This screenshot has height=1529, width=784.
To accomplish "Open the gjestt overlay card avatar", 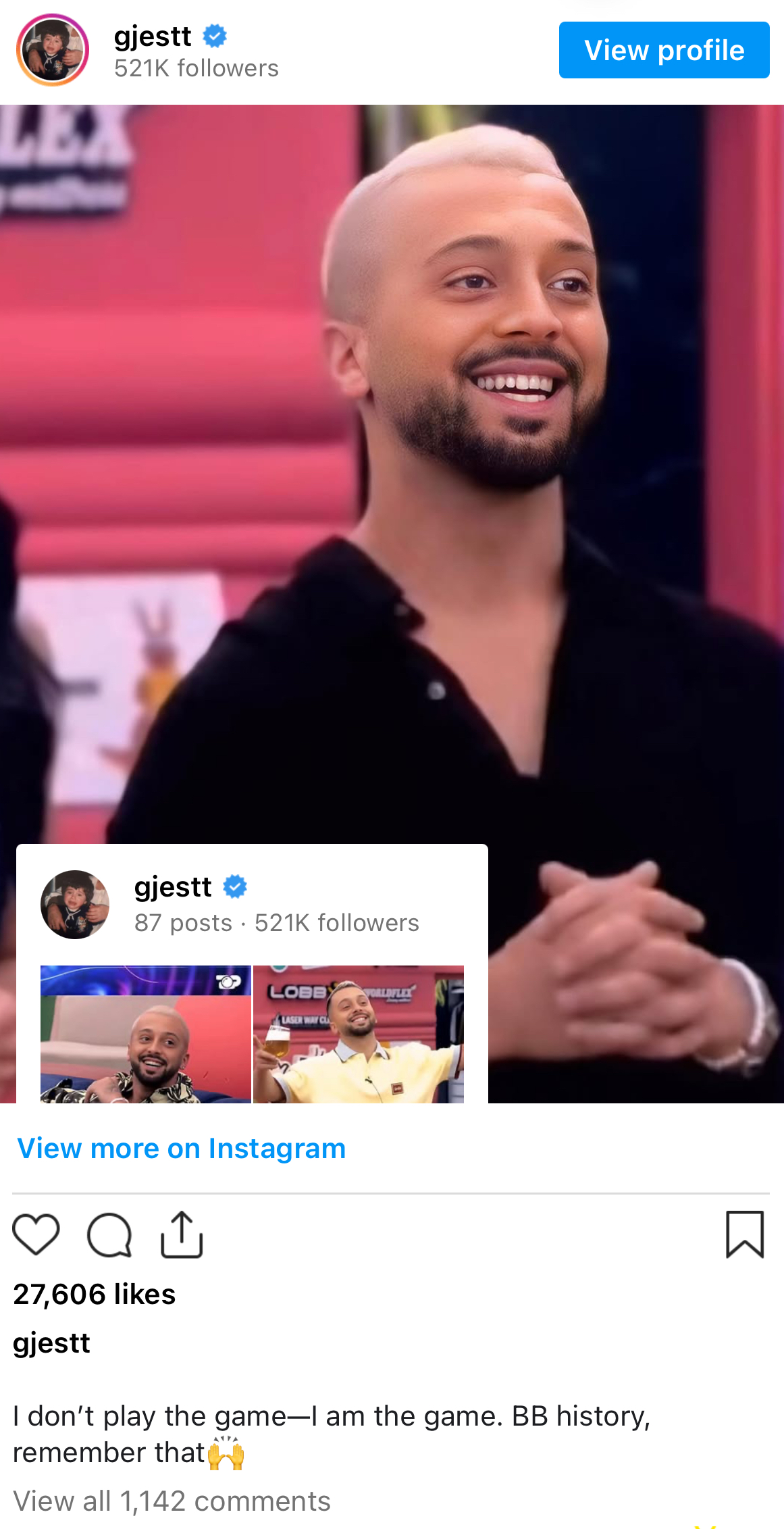I will pyautogui.click(x=75, y=904).
